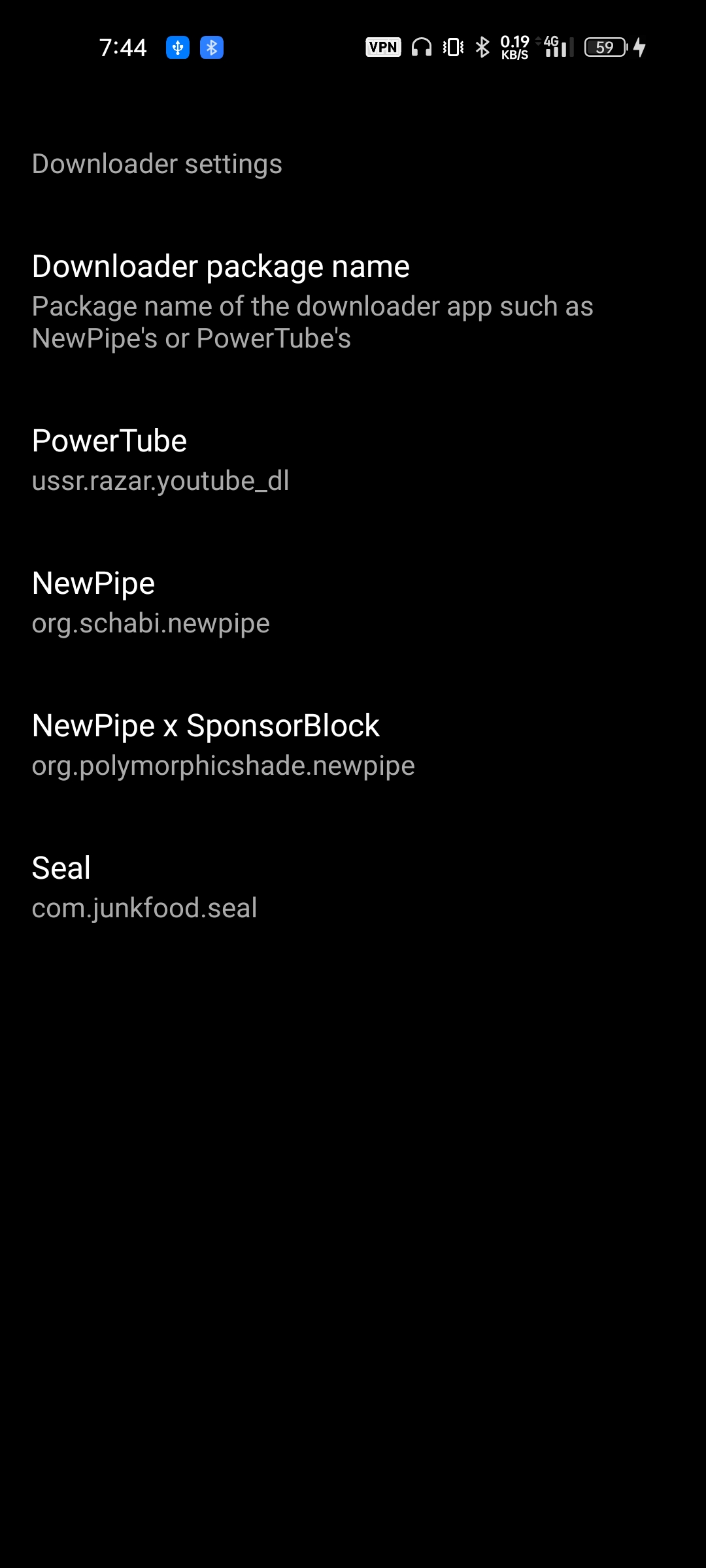Click the clock showing 7:44
Viewport: 706px width, 1568px height.
point(124,47)
